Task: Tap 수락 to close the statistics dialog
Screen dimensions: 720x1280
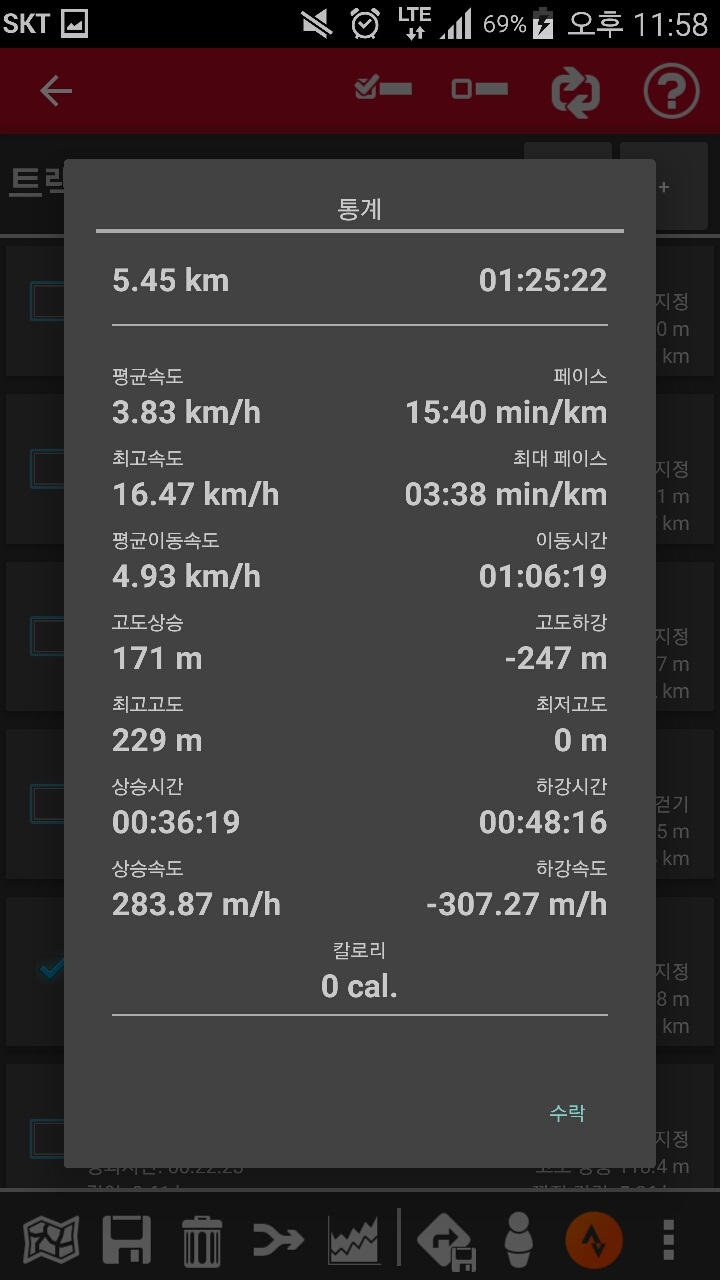Action: click(567, 1113)
